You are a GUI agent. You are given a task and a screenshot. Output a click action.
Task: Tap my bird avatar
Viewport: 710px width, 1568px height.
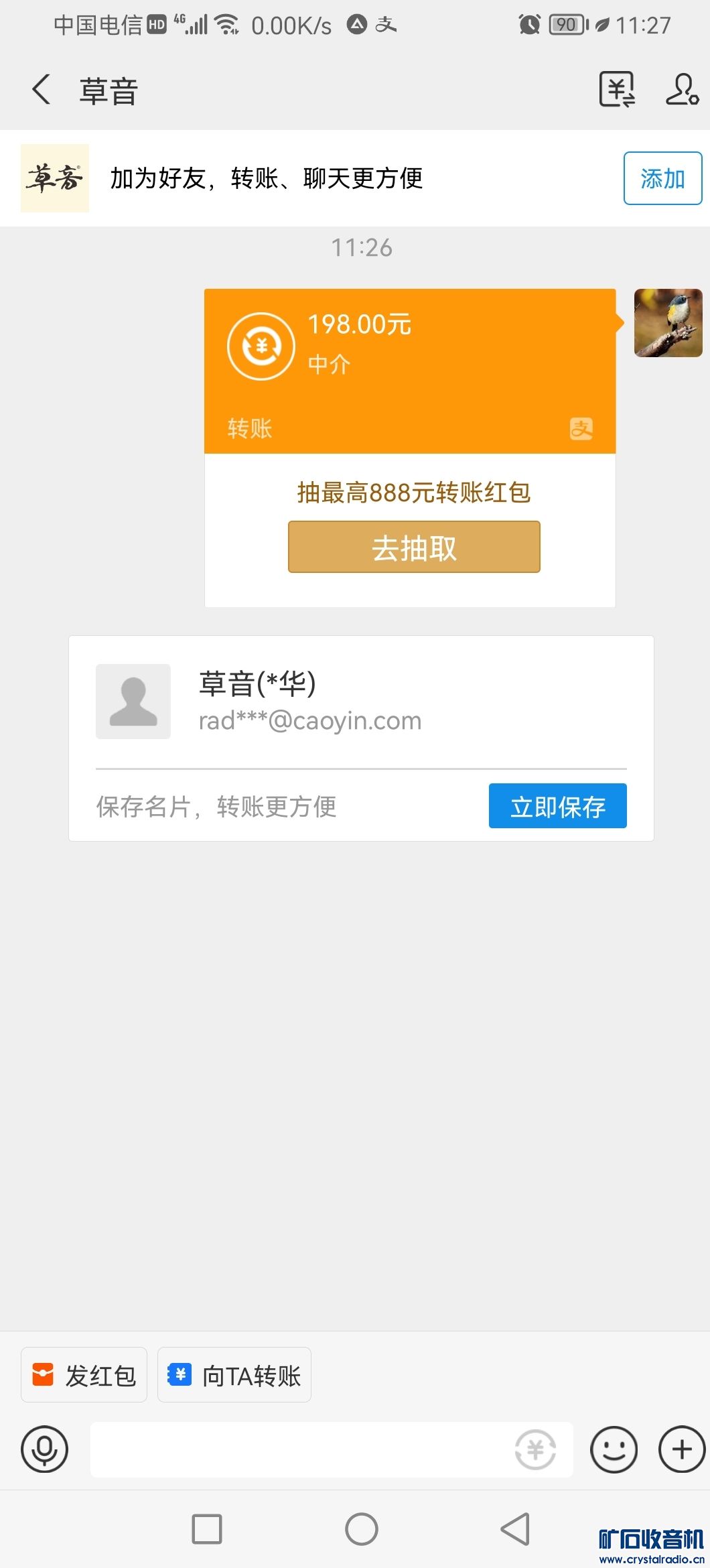[668, 323]
